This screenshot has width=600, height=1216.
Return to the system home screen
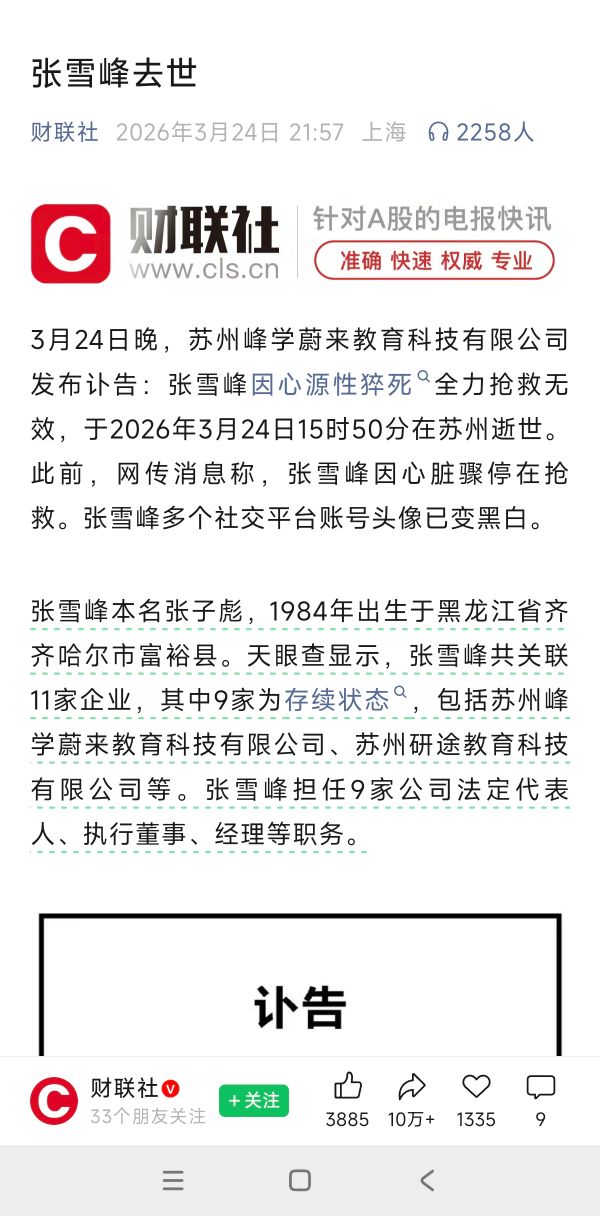tap(299, 1180)
